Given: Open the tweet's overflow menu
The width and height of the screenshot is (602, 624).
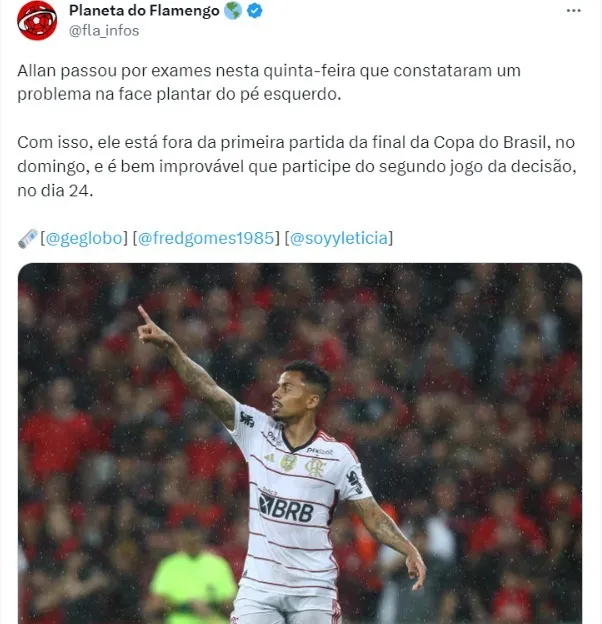Looking at the screenshot, I should (x=573, y=11).
